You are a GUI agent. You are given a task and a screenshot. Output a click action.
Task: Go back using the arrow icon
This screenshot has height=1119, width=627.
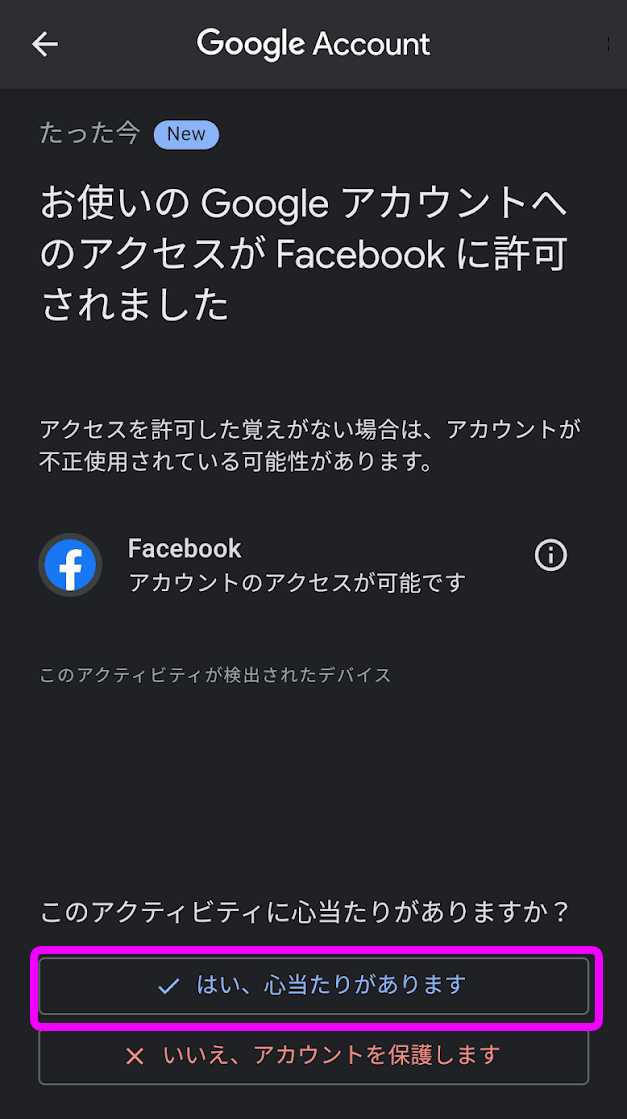pyautogui.click(x=45, y=44)
